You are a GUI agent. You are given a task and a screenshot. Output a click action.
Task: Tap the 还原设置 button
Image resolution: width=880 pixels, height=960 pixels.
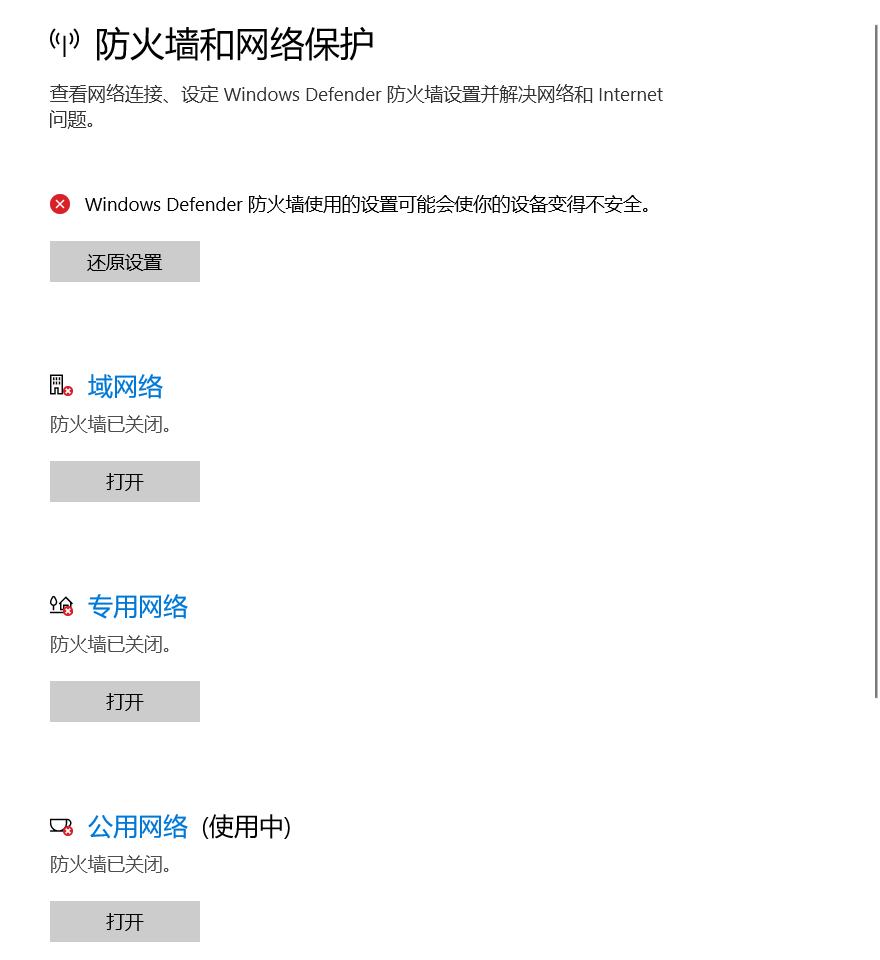click(x=125, y=262)
